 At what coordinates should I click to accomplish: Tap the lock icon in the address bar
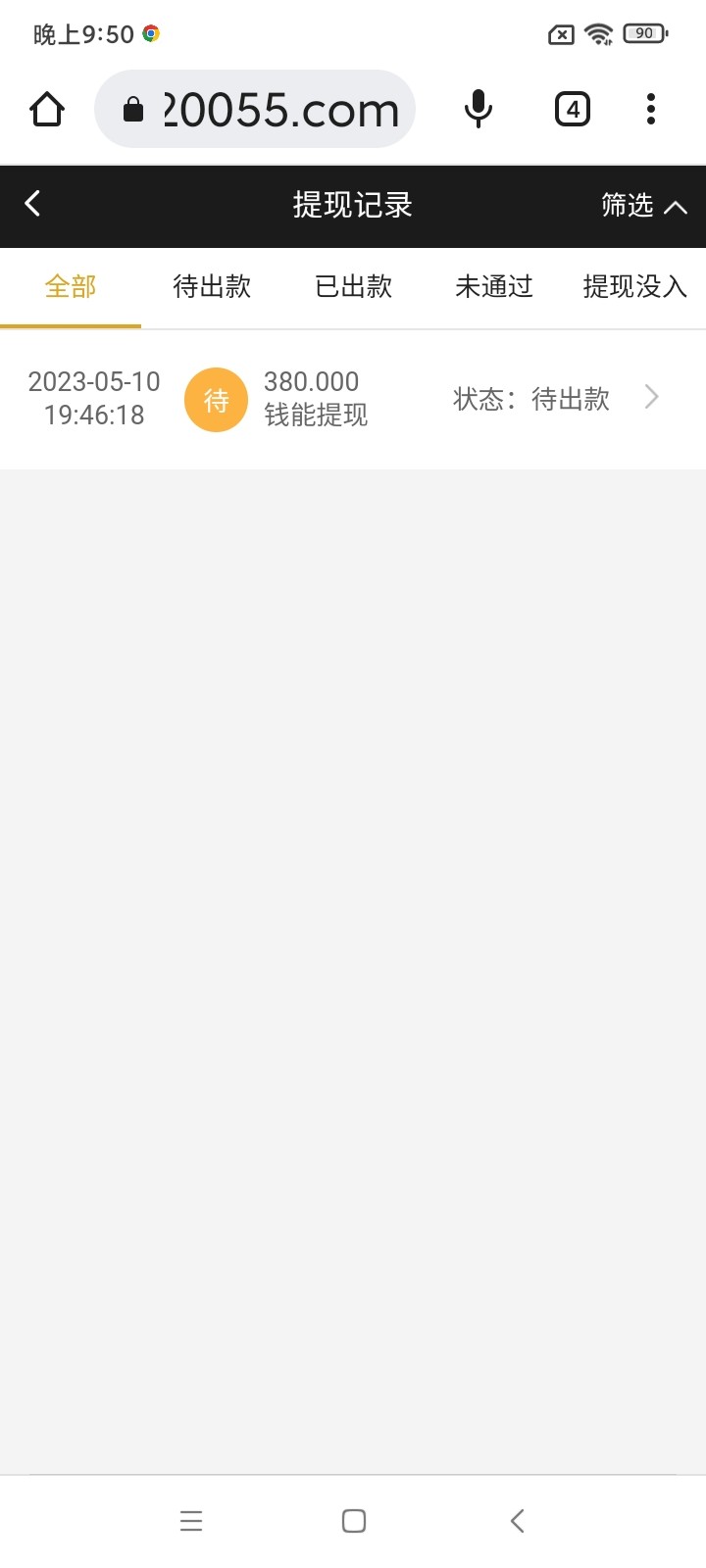(132, 109)
